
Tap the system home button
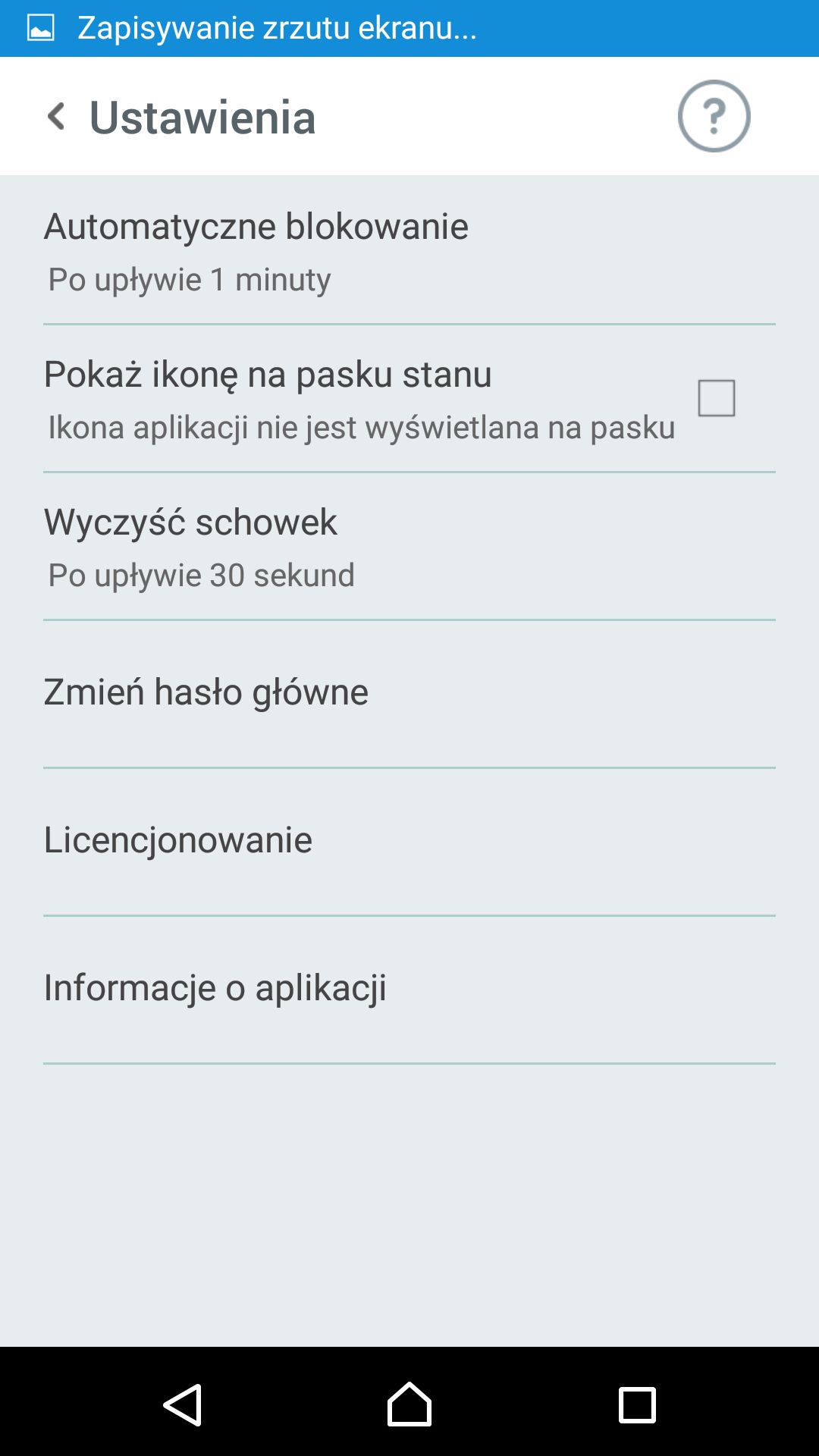coord(409,1404)
